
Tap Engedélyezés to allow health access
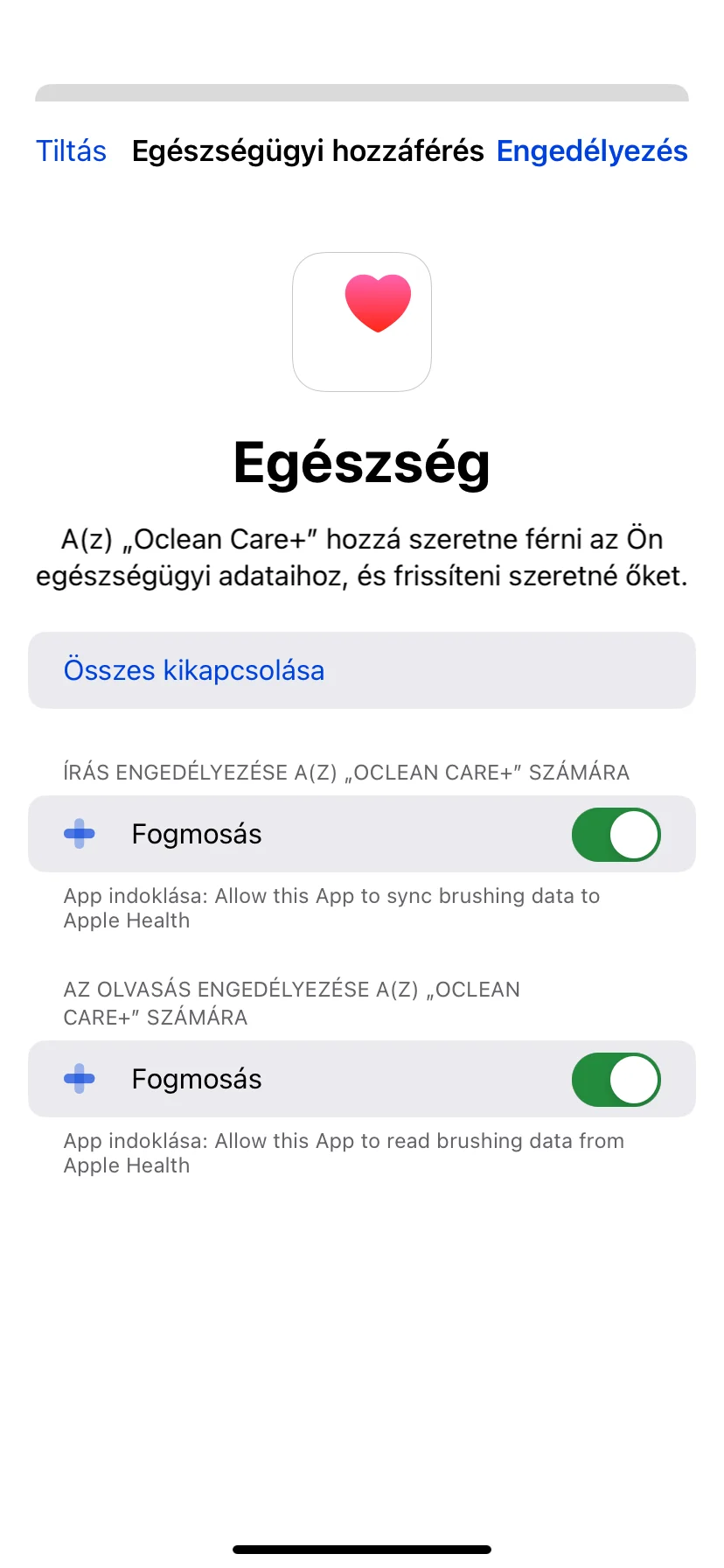coord(592,151)
